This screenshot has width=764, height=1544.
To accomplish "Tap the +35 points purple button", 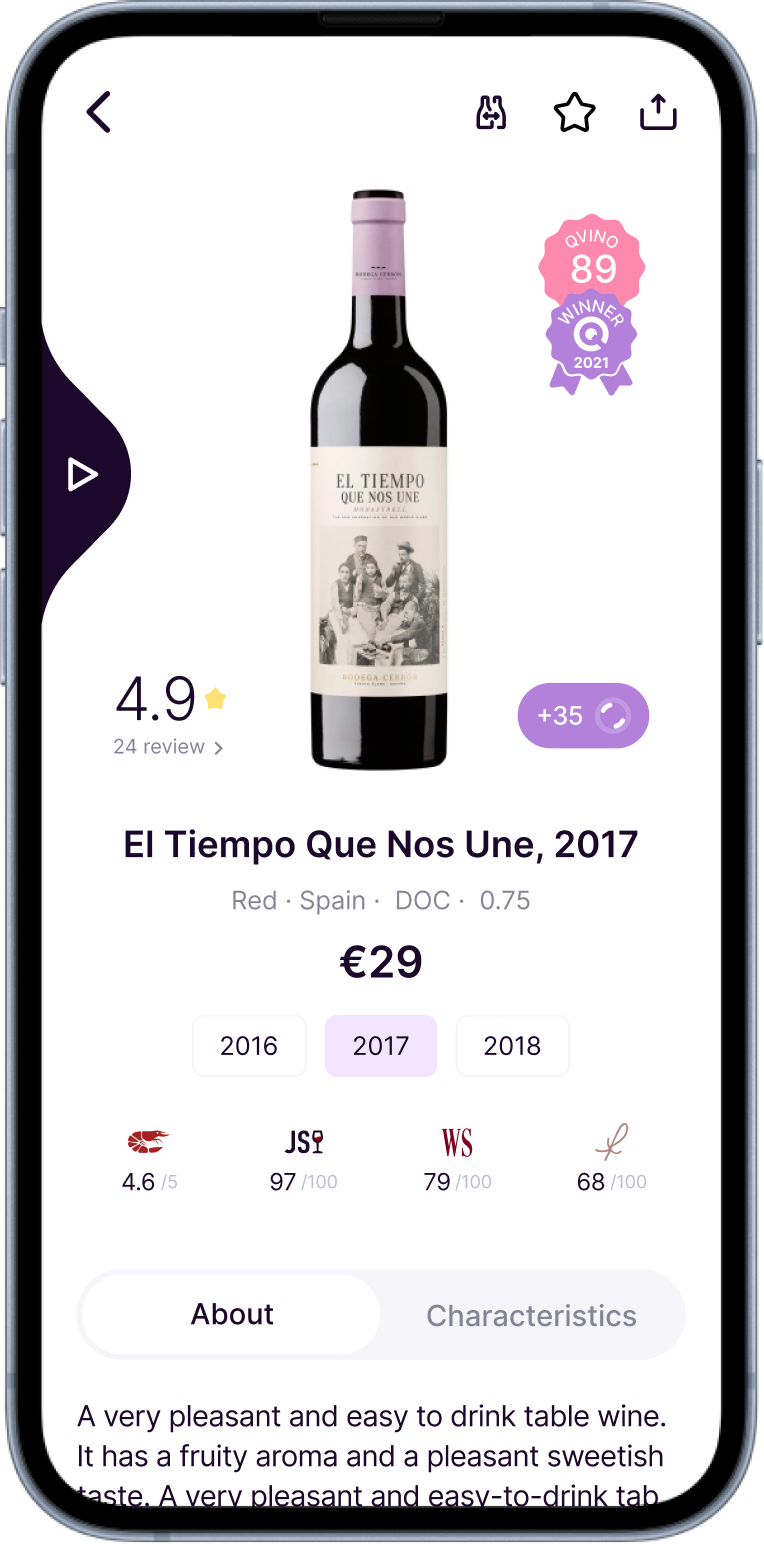I will [x=583, y=715].
